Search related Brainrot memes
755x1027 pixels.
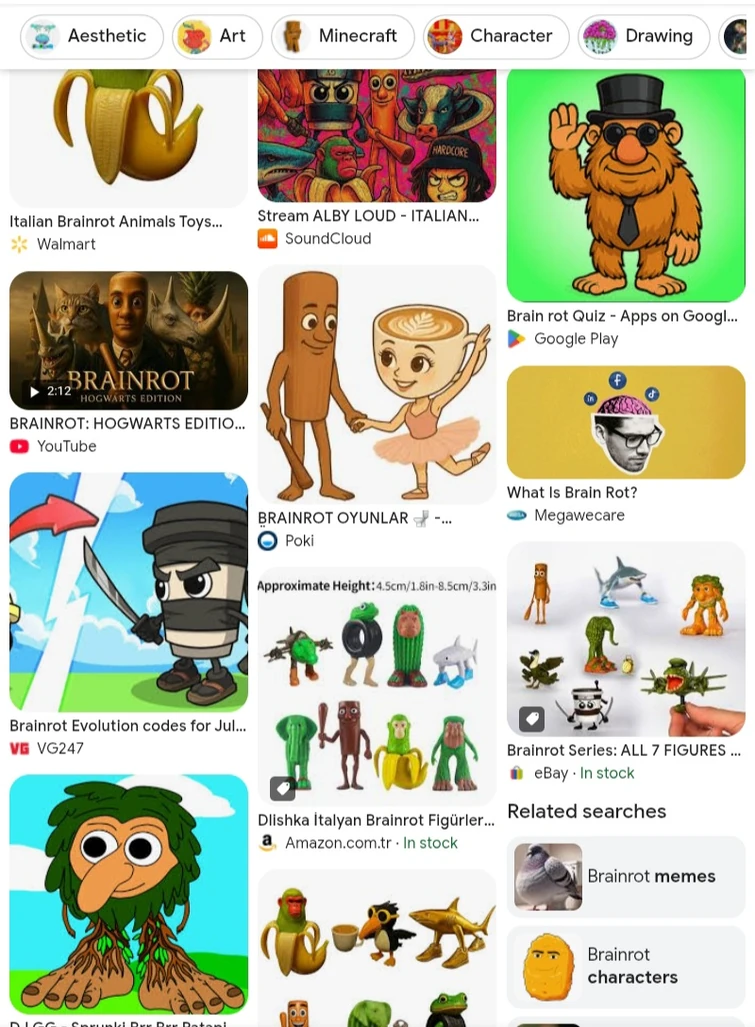625,876
